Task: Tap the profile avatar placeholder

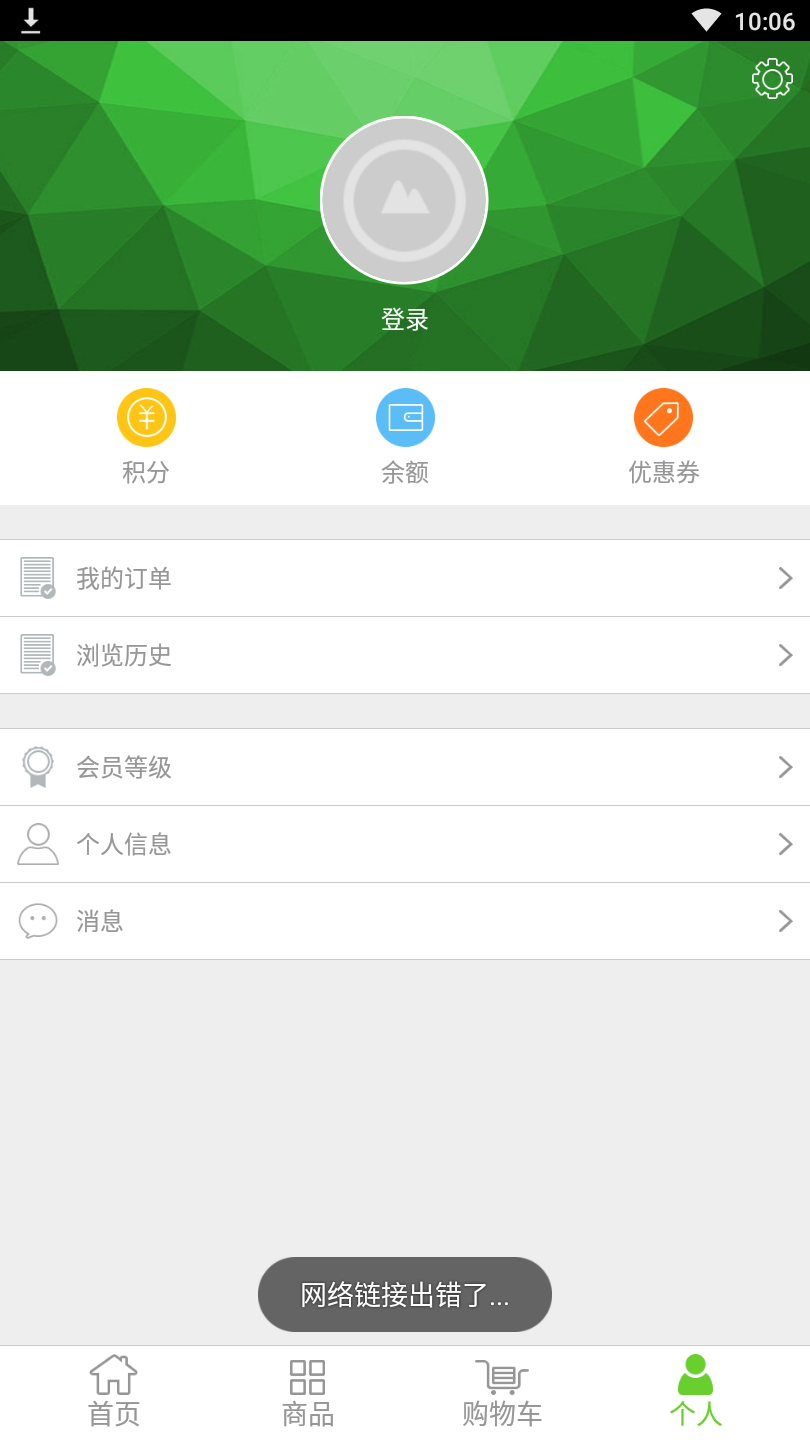Action: pyautogui.click(x=404, y=200)
